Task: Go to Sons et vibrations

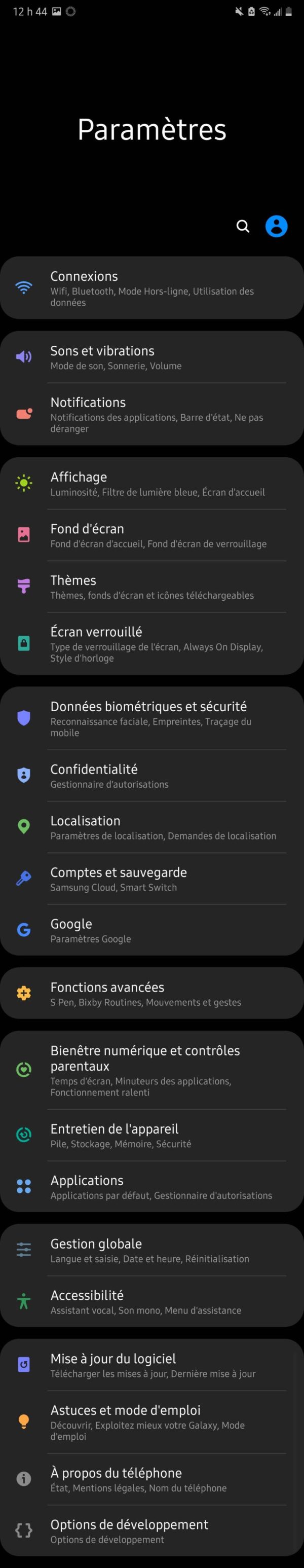Action: 152,357
